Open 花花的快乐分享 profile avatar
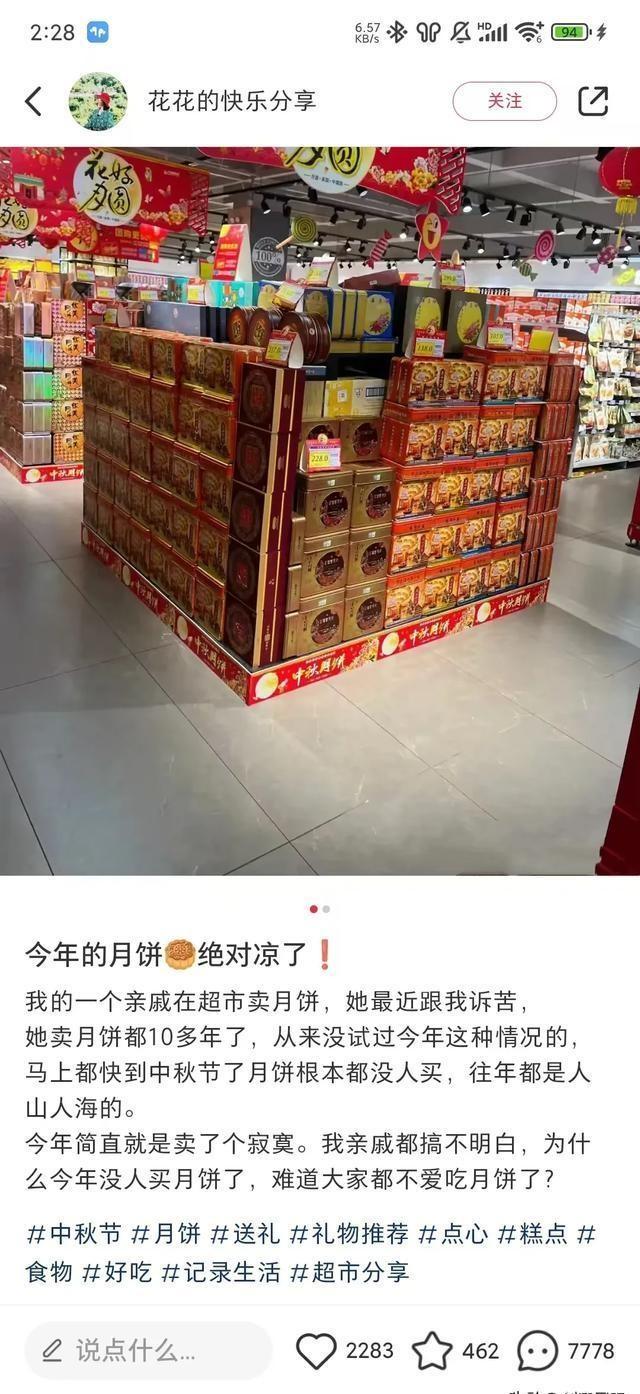This screenshot has width=640, height=1394. 98,101
